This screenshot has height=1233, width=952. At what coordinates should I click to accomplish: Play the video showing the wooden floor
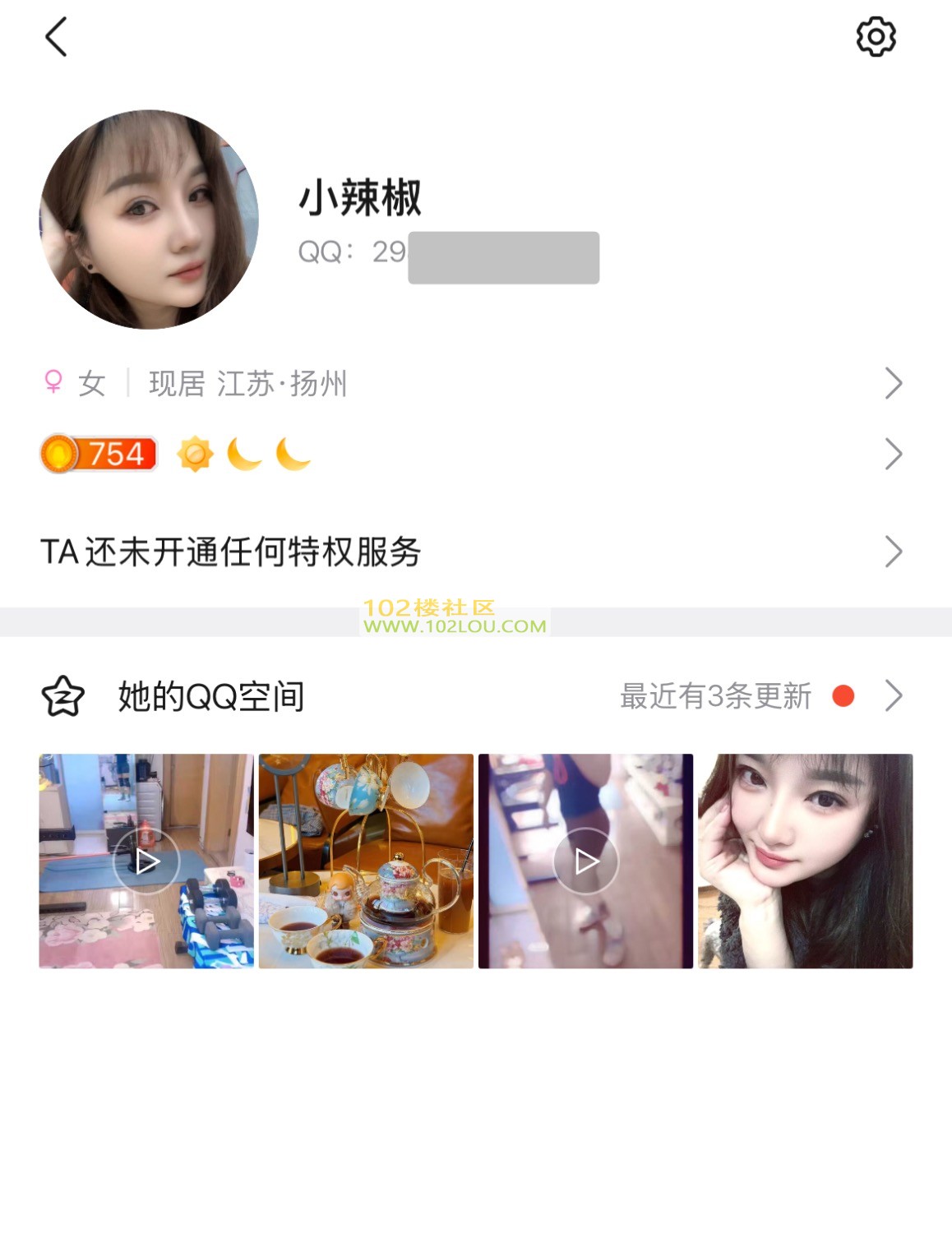coord(585,861)
